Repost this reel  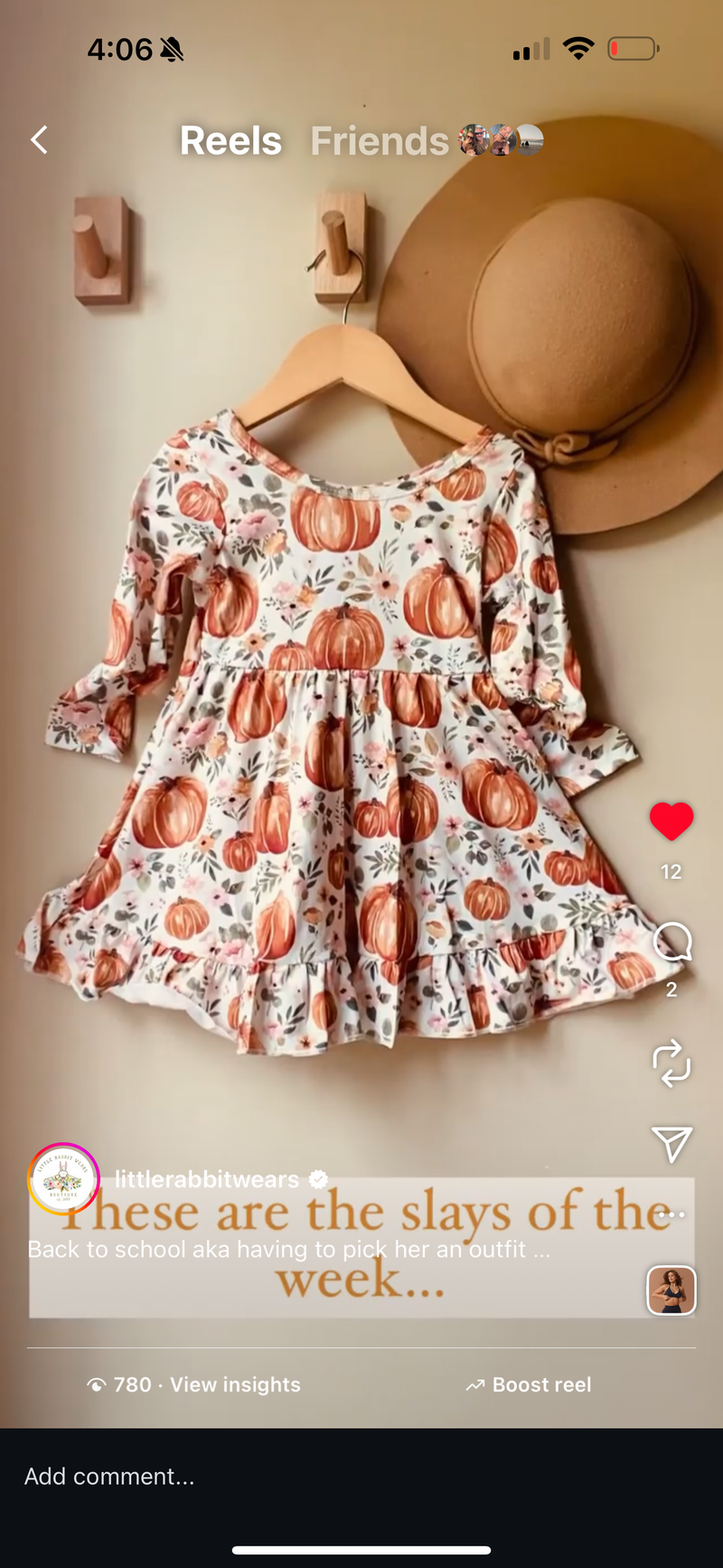click(671, 1063)
